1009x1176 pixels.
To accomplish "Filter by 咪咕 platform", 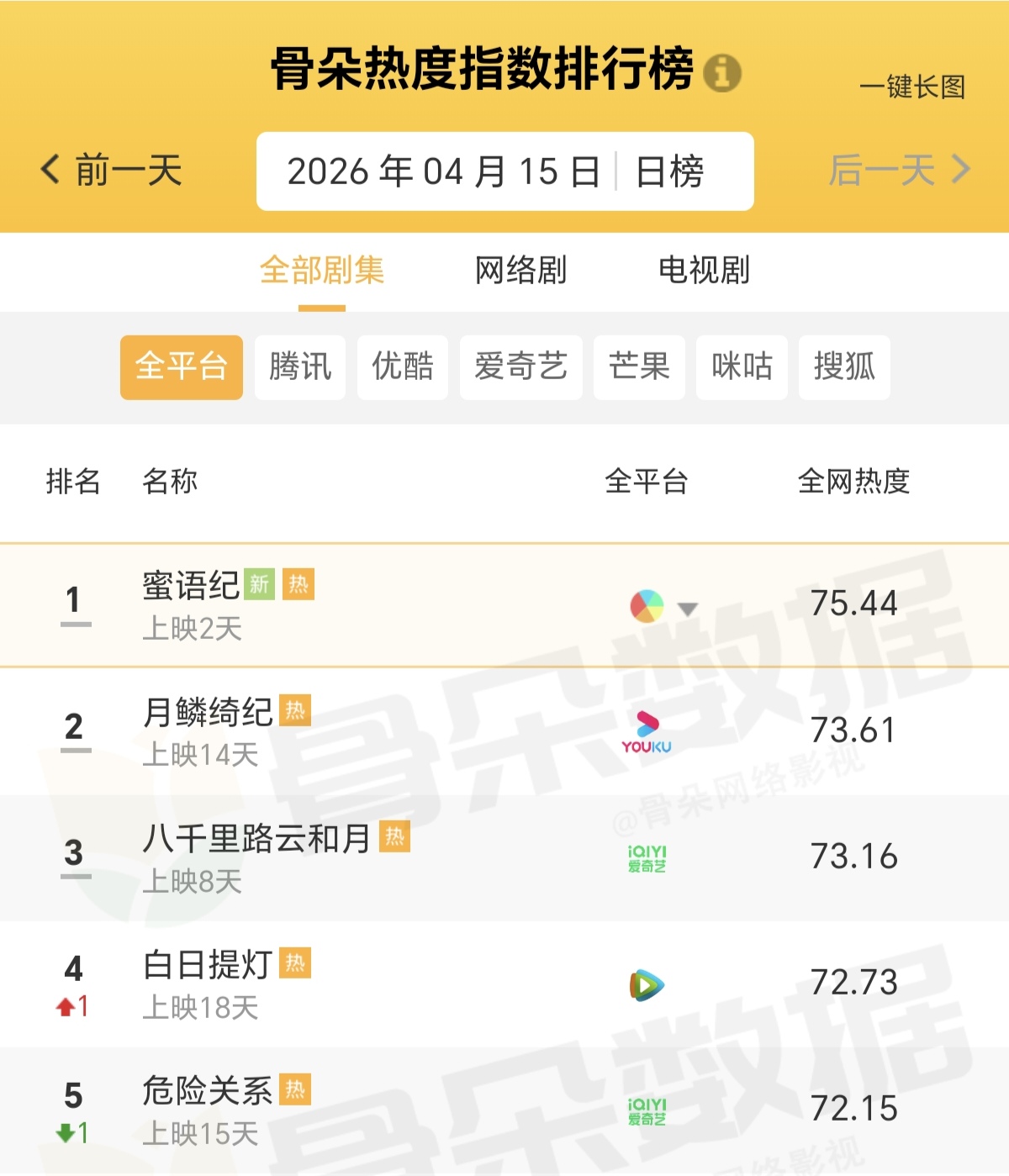I will [742, 367].
